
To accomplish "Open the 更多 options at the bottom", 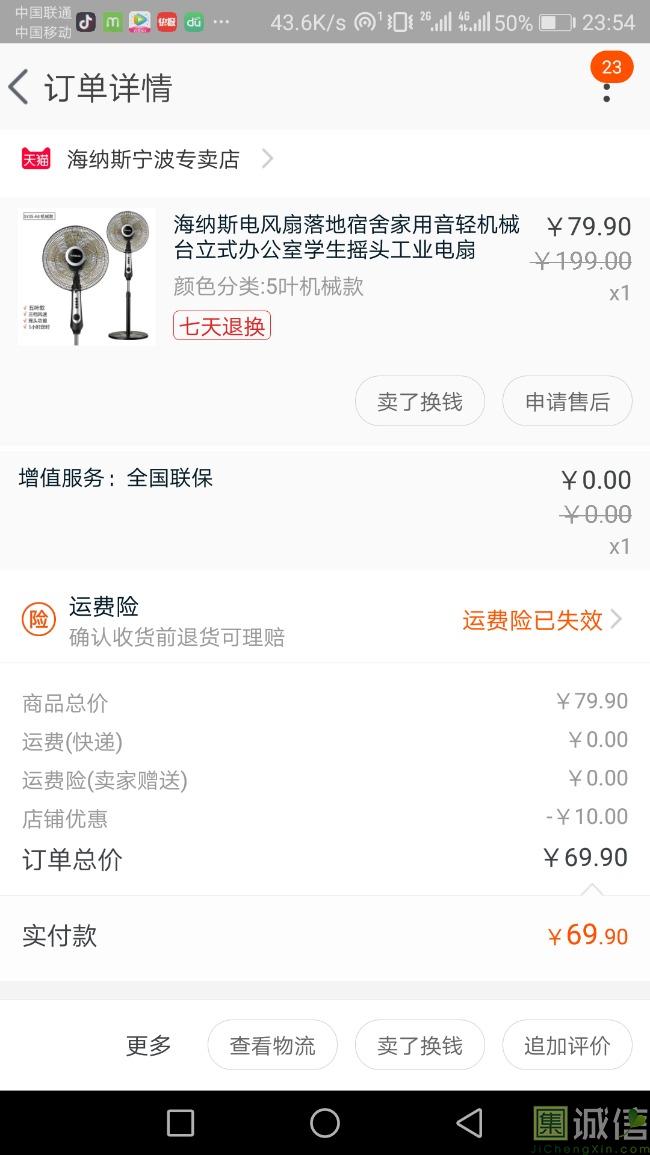I will pyautogui.click(x=148, y=1046).
